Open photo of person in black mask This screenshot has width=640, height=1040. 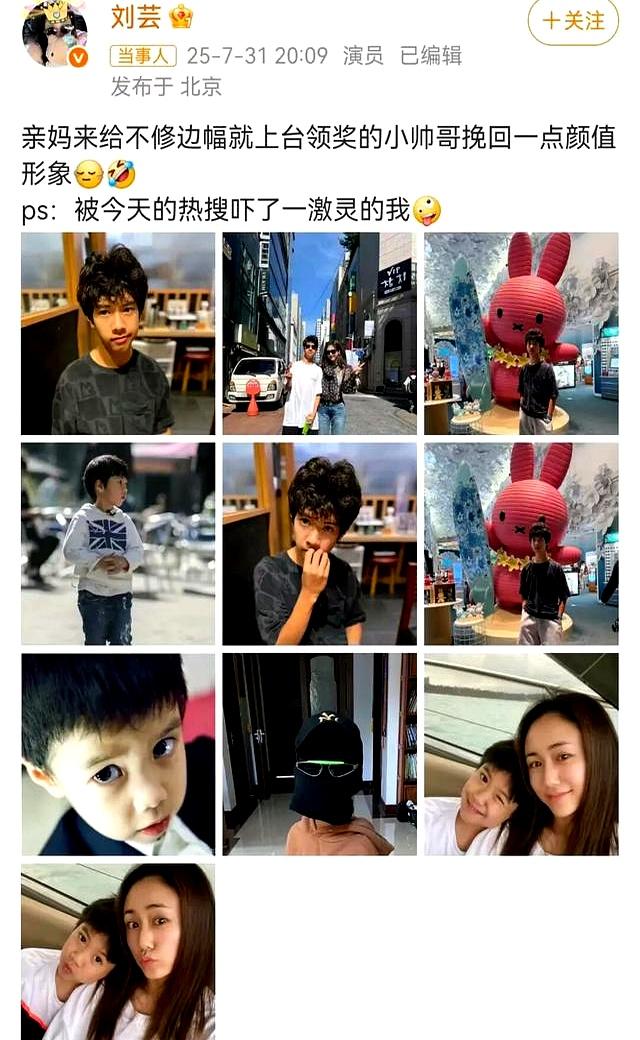[319, 754]
